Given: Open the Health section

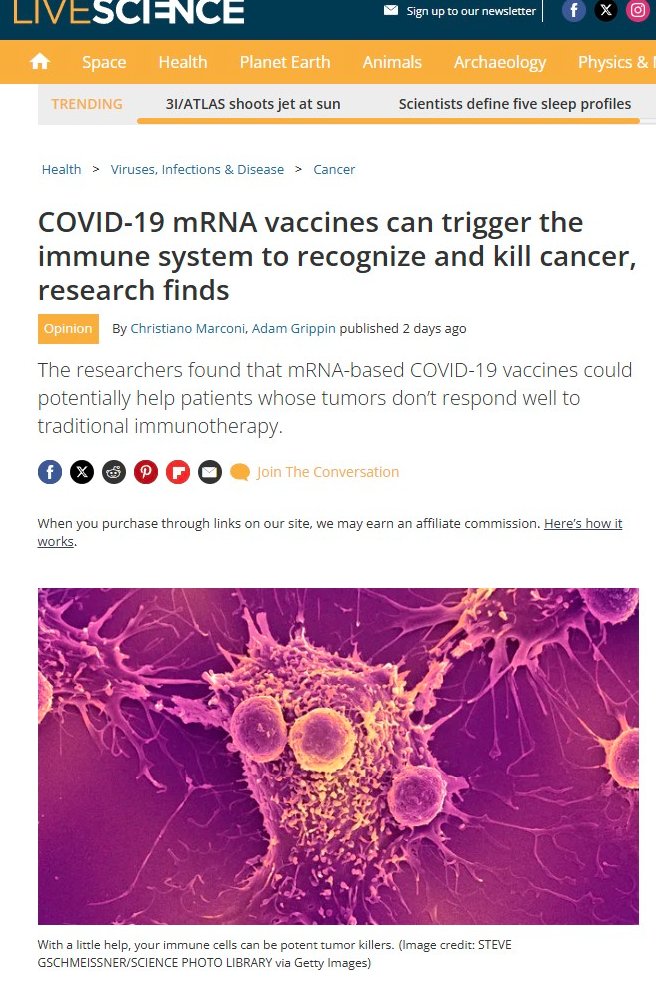Looking at the screenshot, I should [x=183, y=62].
